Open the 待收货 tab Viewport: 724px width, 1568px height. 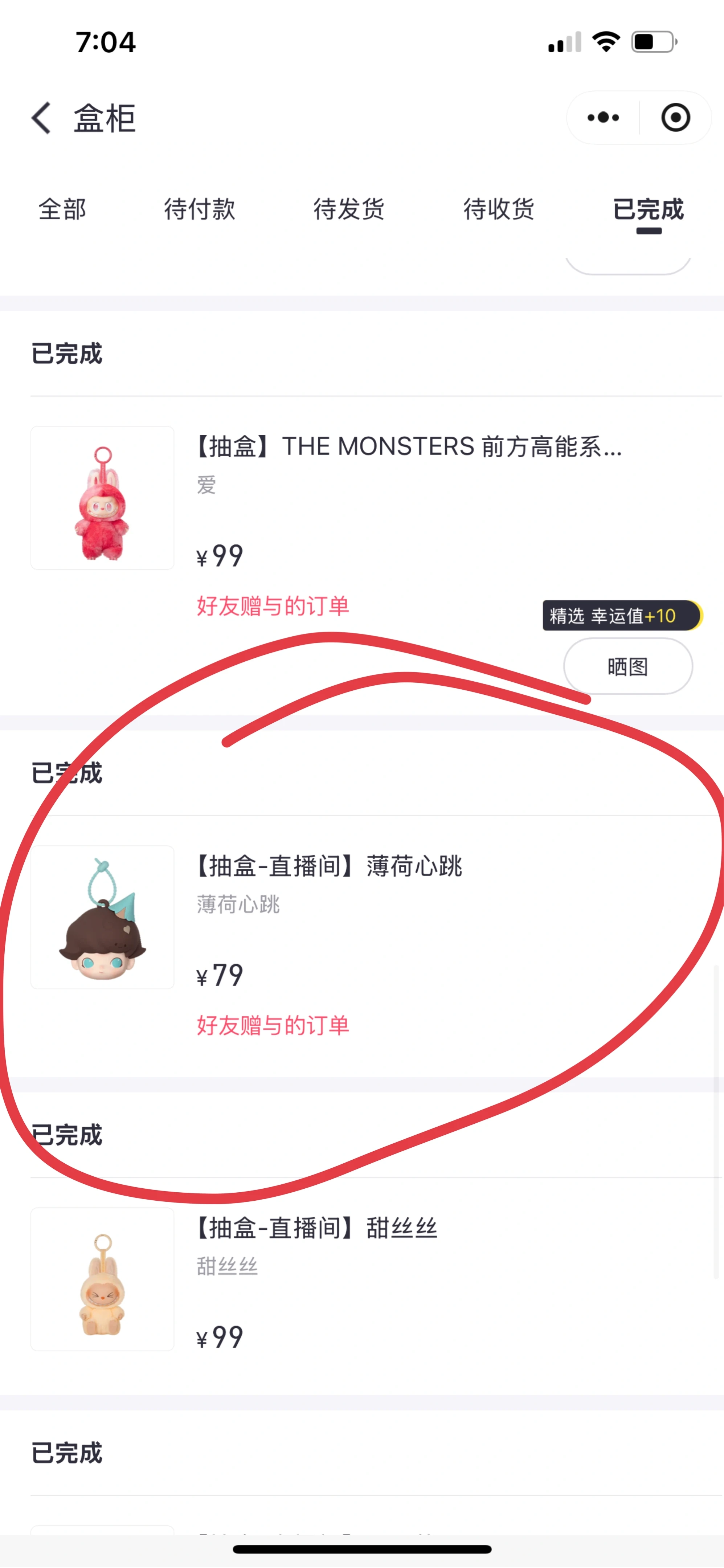499,209
